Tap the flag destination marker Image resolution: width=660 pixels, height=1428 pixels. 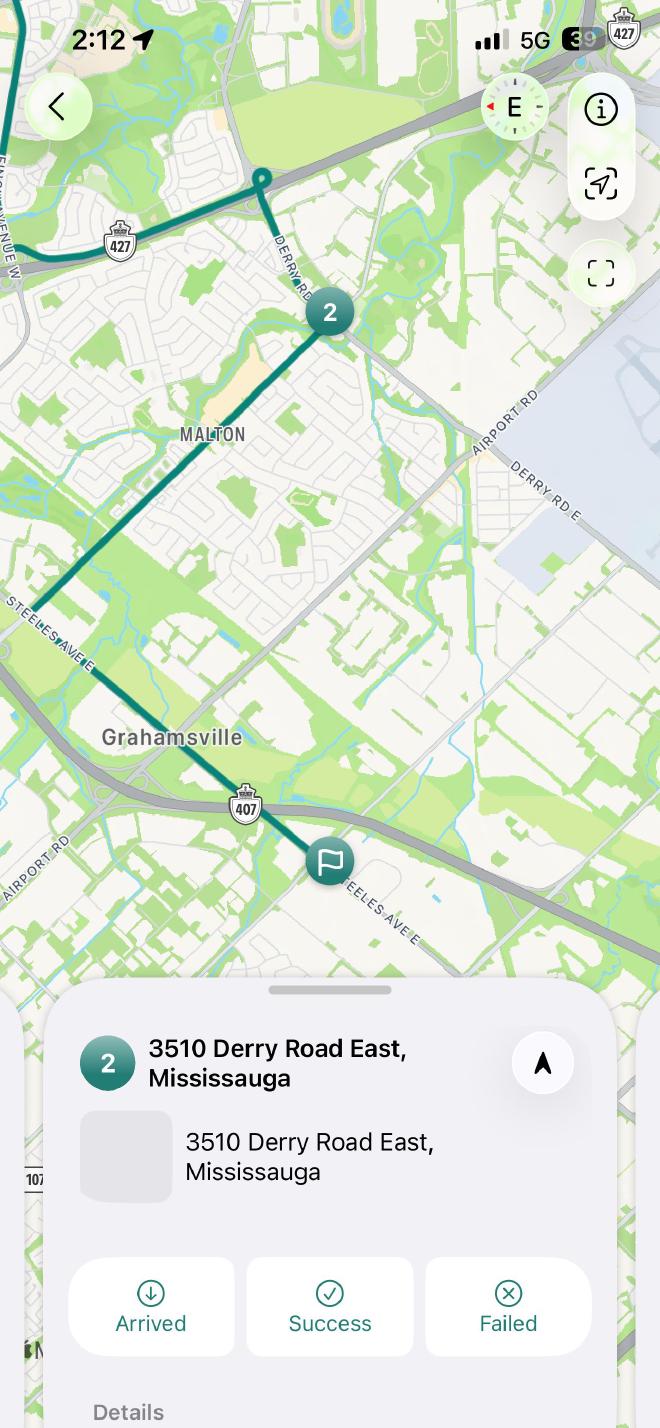point(330,861)
